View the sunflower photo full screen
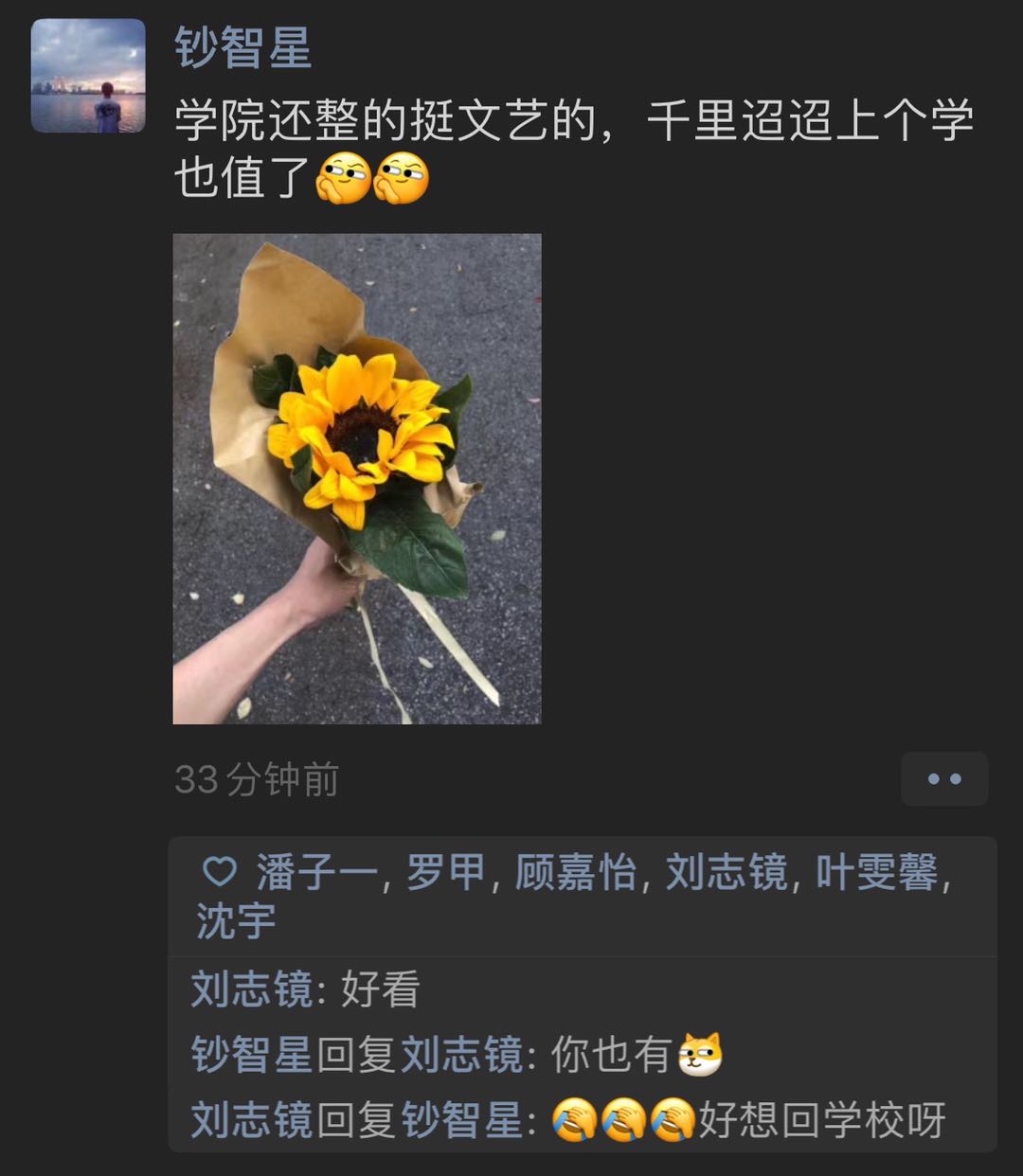The width and height of the screenshot is (1023, 1176). point(357,478)
